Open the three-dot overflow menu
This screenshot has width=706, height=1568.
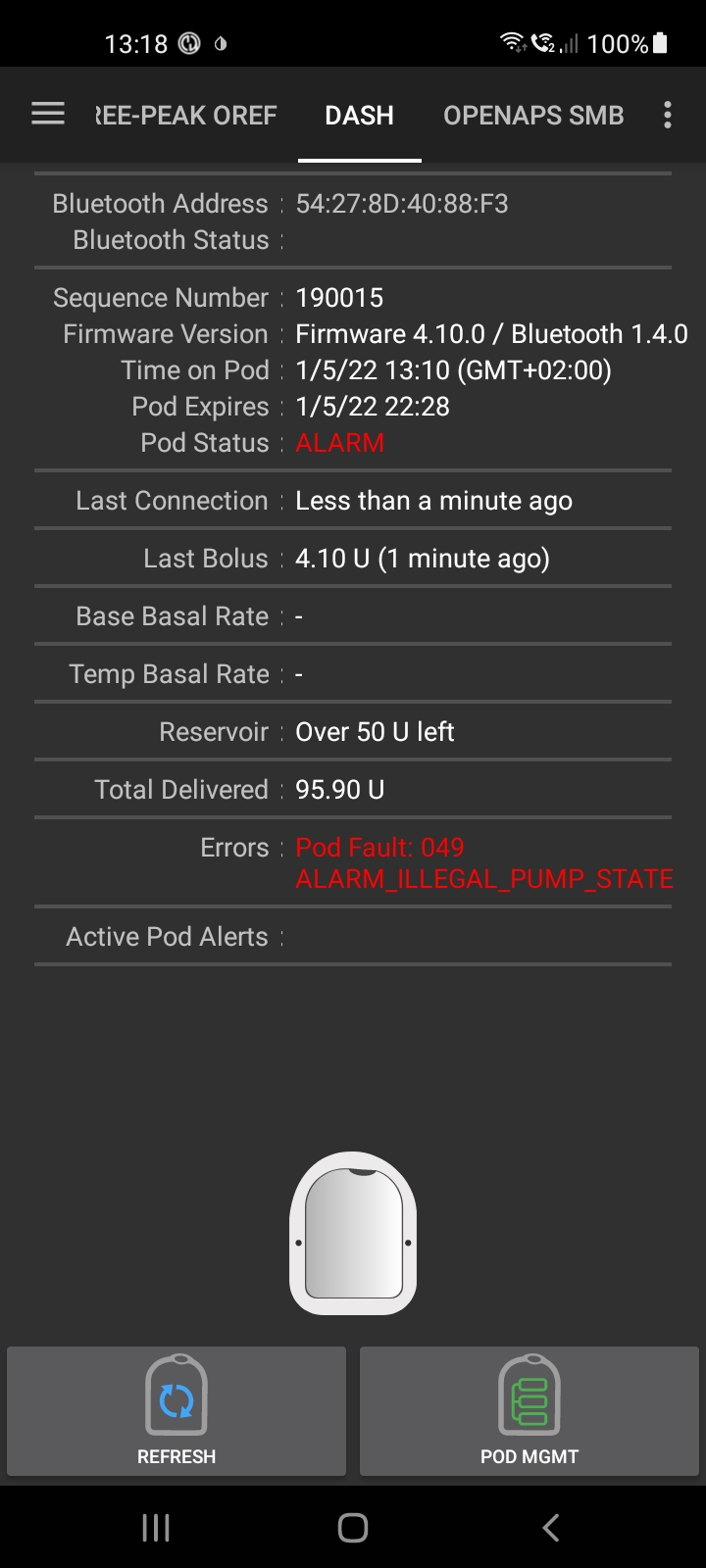[x=667, y=114]
